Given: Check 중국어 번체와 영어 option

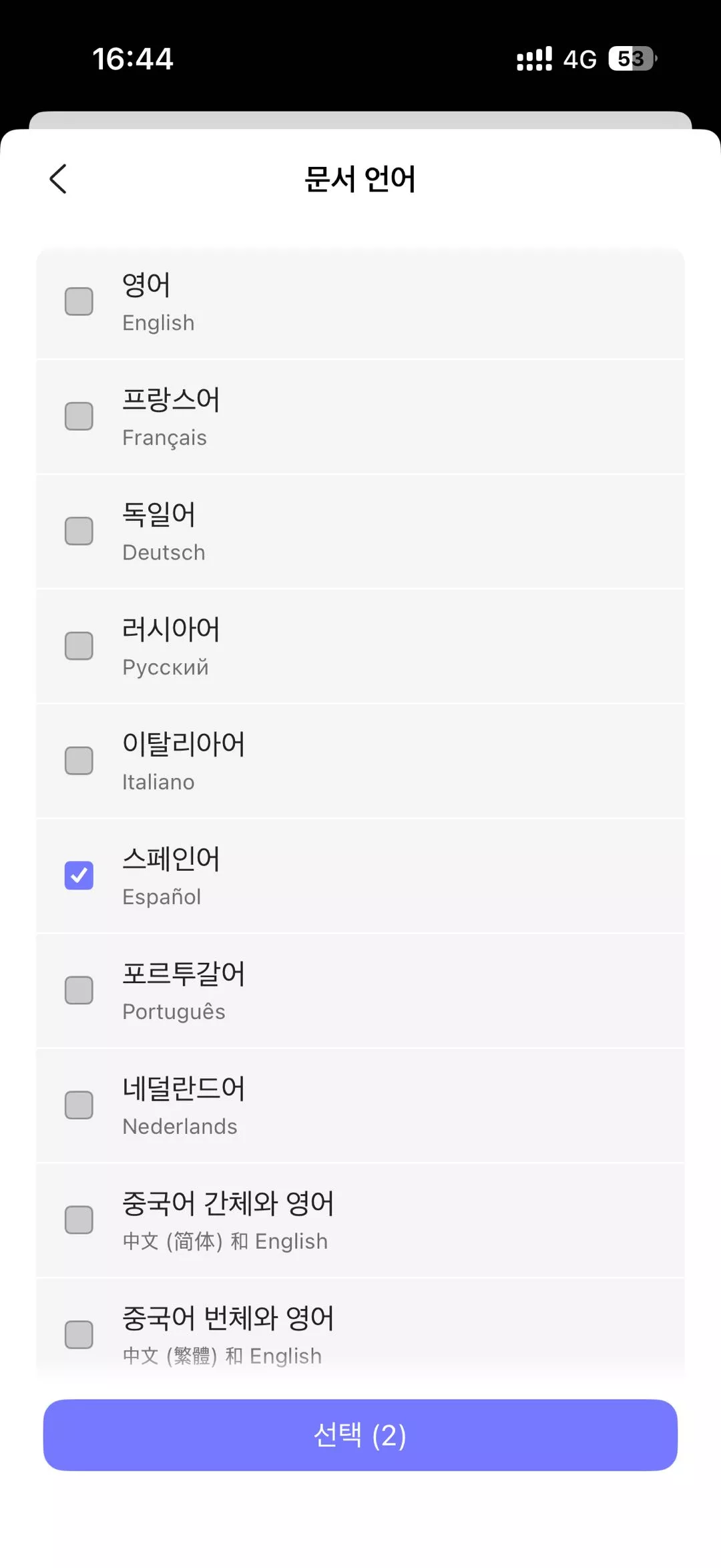Looking at the screenshot, I should click(79, 1335).
